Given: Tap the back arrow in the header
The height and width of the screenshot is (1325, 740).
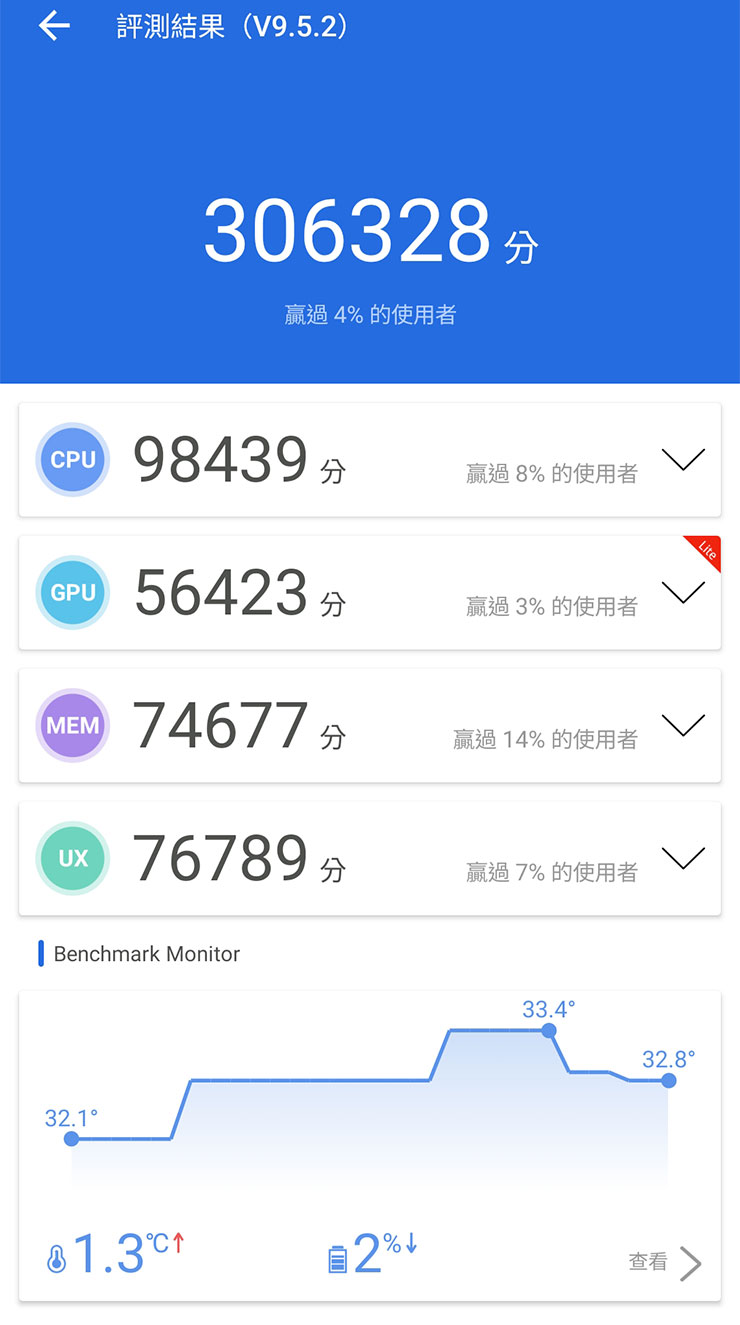Looking at the screenshot, I should [x=55, y=26].
